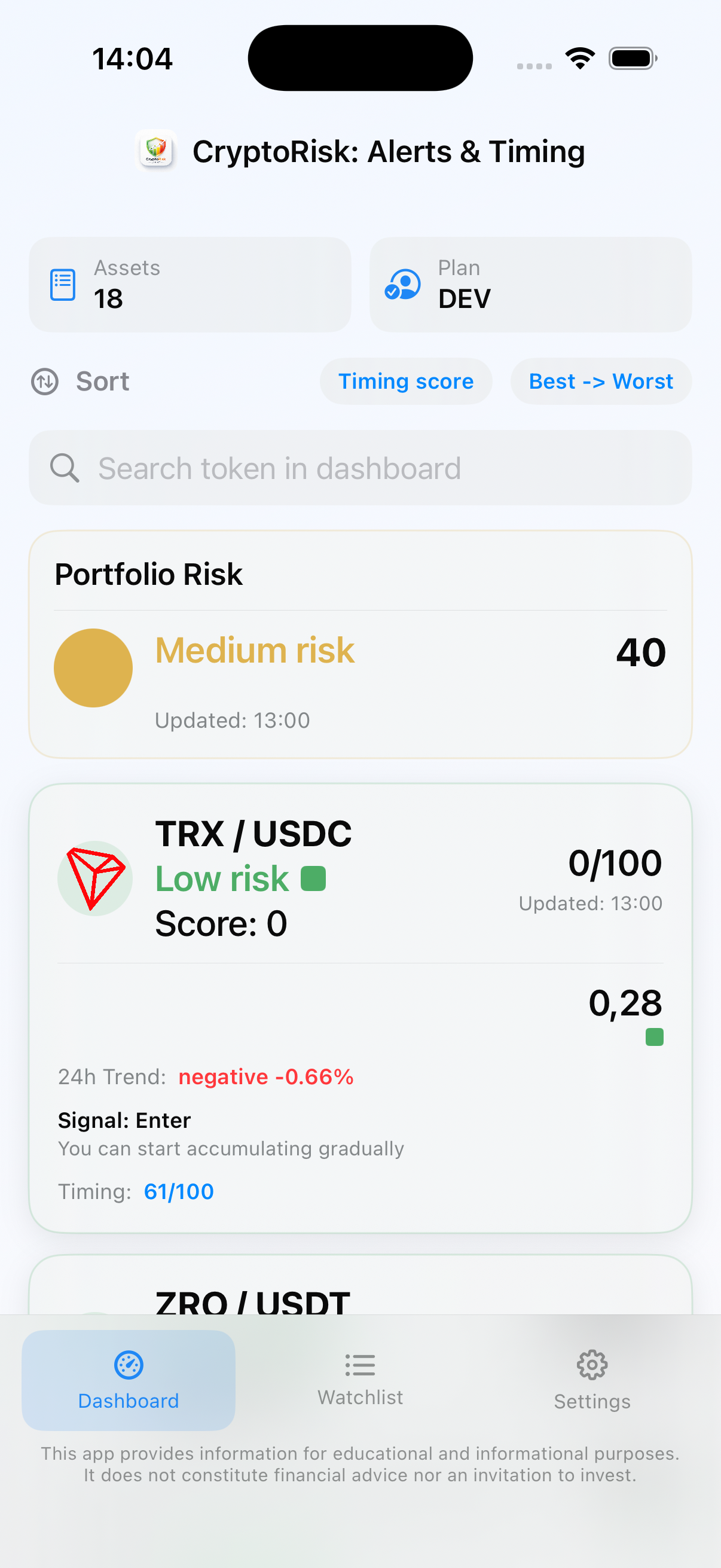721x1568 pixels.
Task: Tap the search magnifier icon
Action: (x=65, y=468)
